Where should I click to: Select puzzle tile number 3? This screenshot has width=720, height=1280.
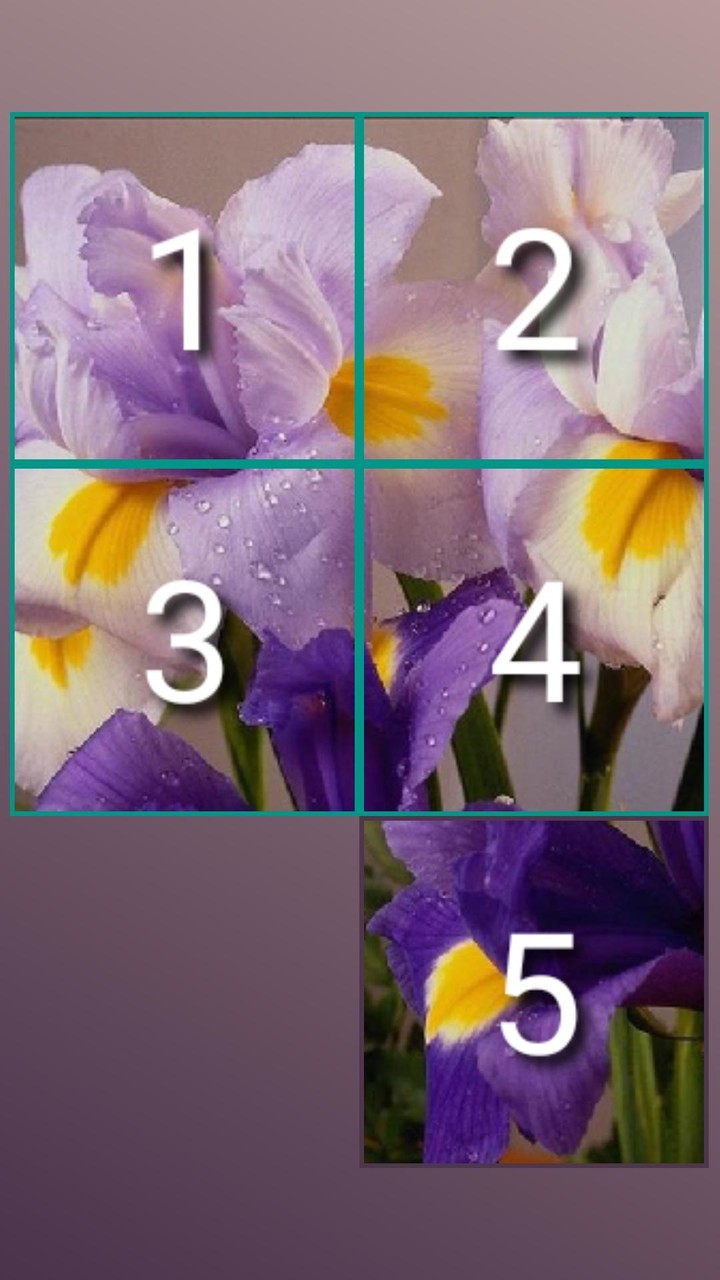click(185, 640)
